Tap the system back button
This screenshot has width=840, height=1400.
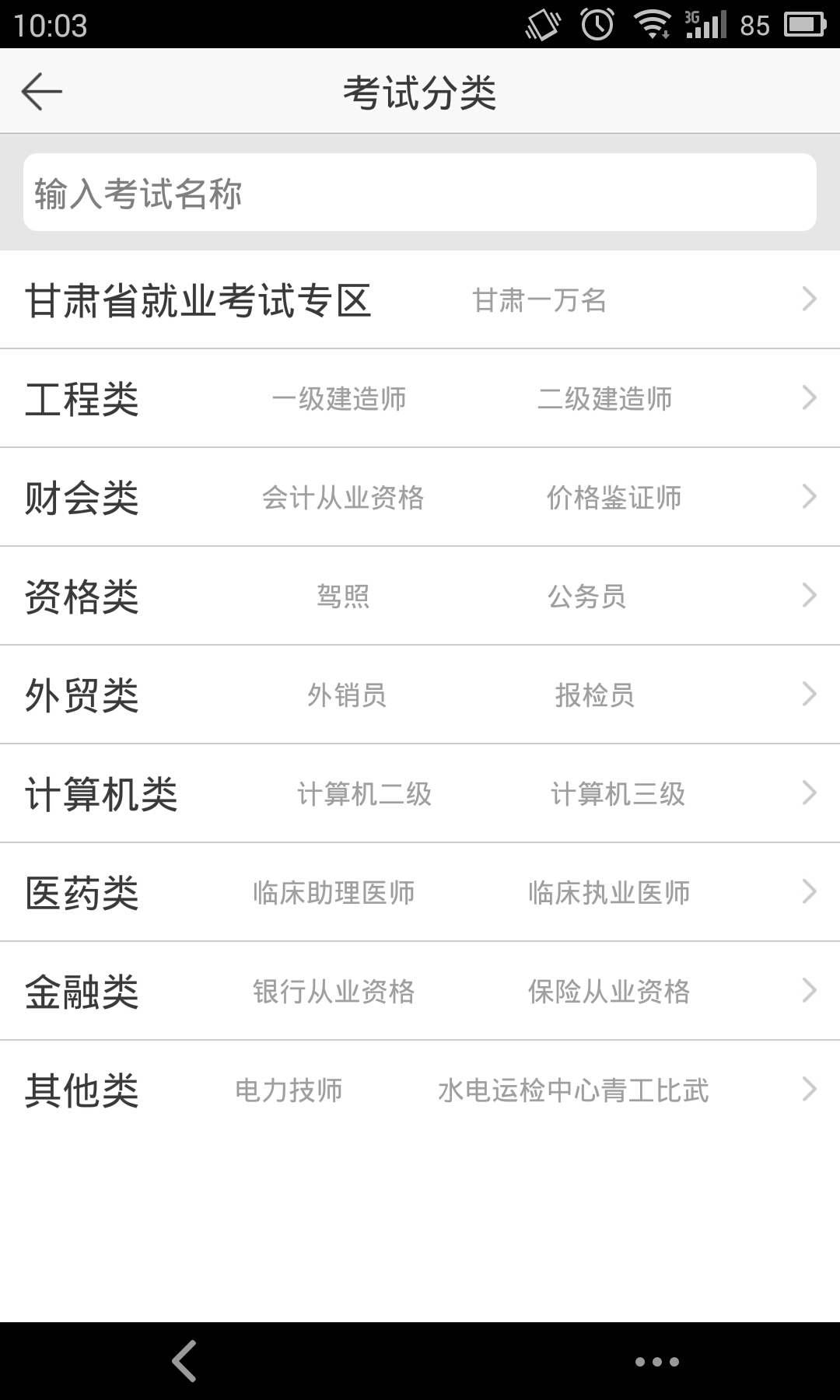click(184, 1361)
